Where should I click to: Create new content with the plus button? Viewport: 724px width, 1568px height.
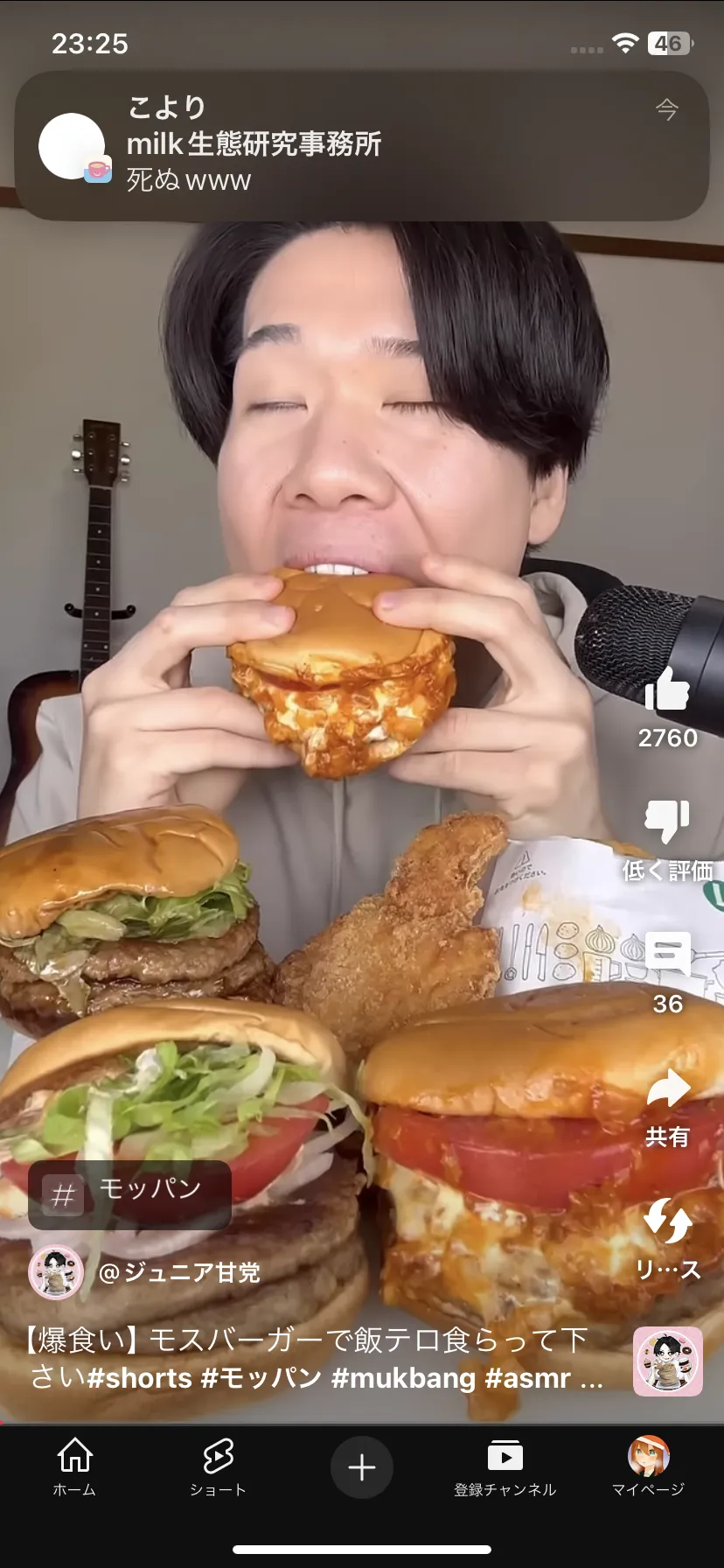[361, 1467]
